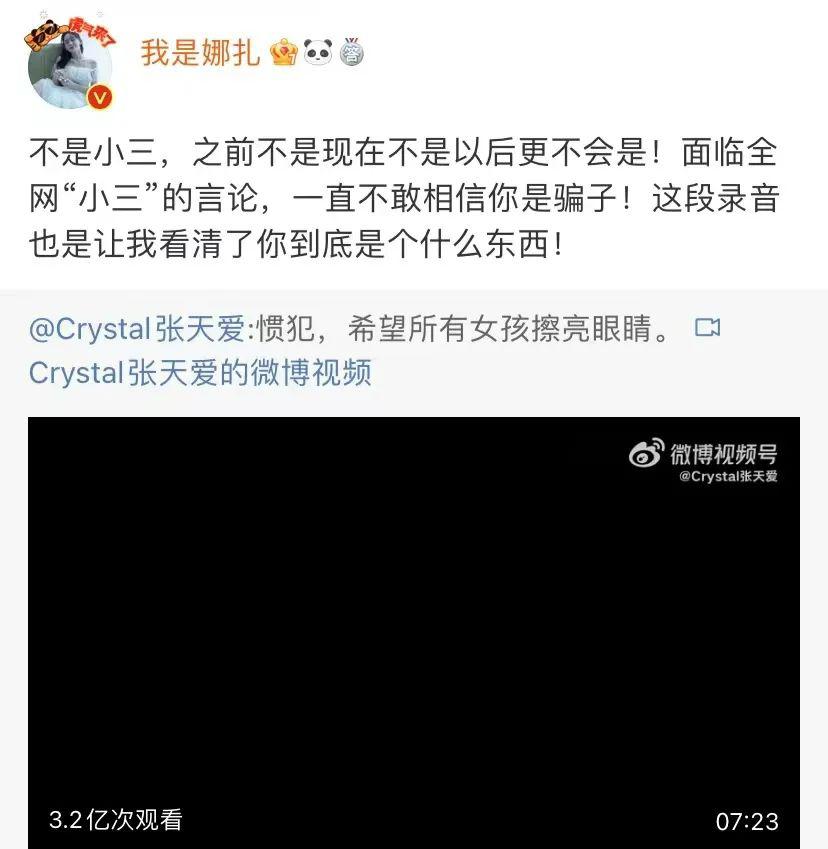Screen dimensions: 828x849
Task: Play the 07:23 reposted Weibo video
Action: pos(413,630)
